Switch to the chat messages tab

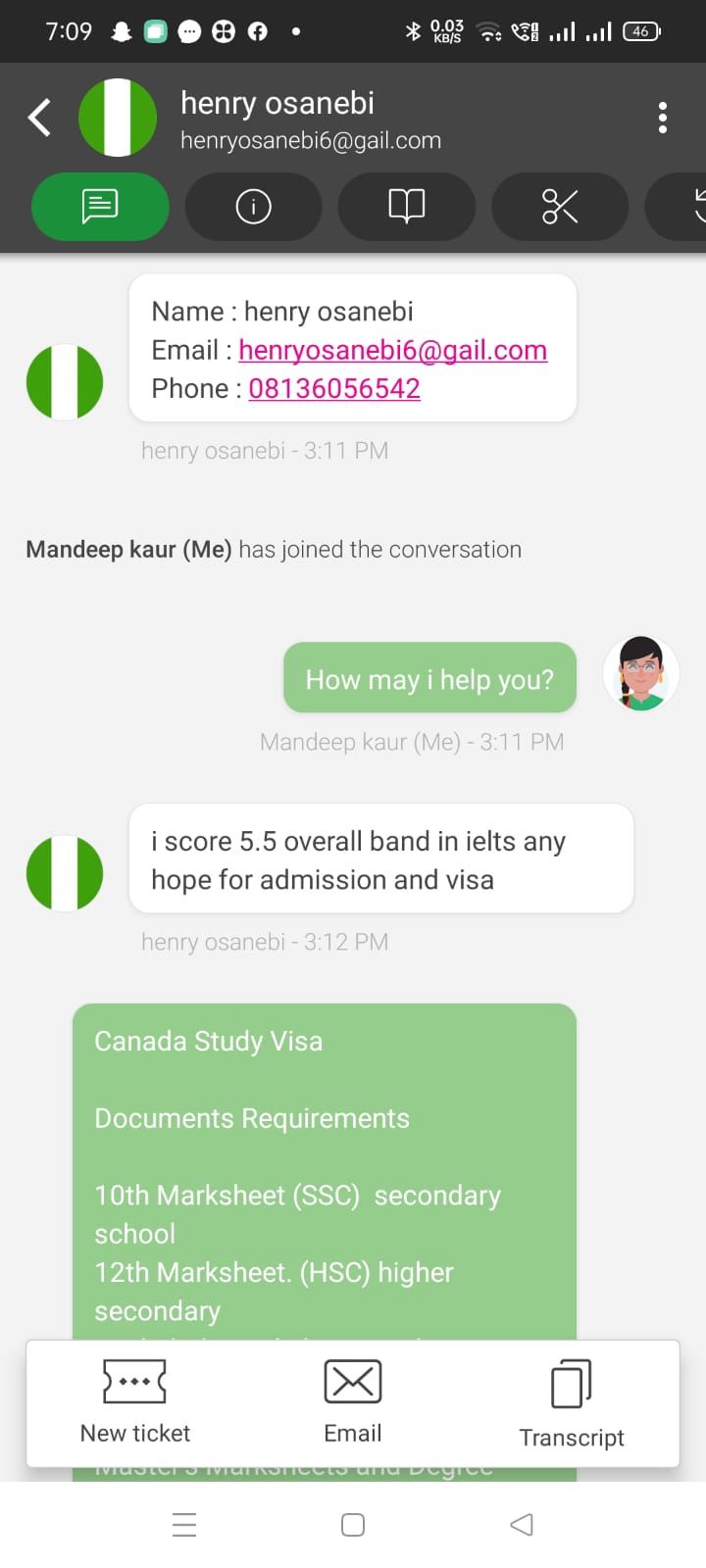[x=100, y=207]
